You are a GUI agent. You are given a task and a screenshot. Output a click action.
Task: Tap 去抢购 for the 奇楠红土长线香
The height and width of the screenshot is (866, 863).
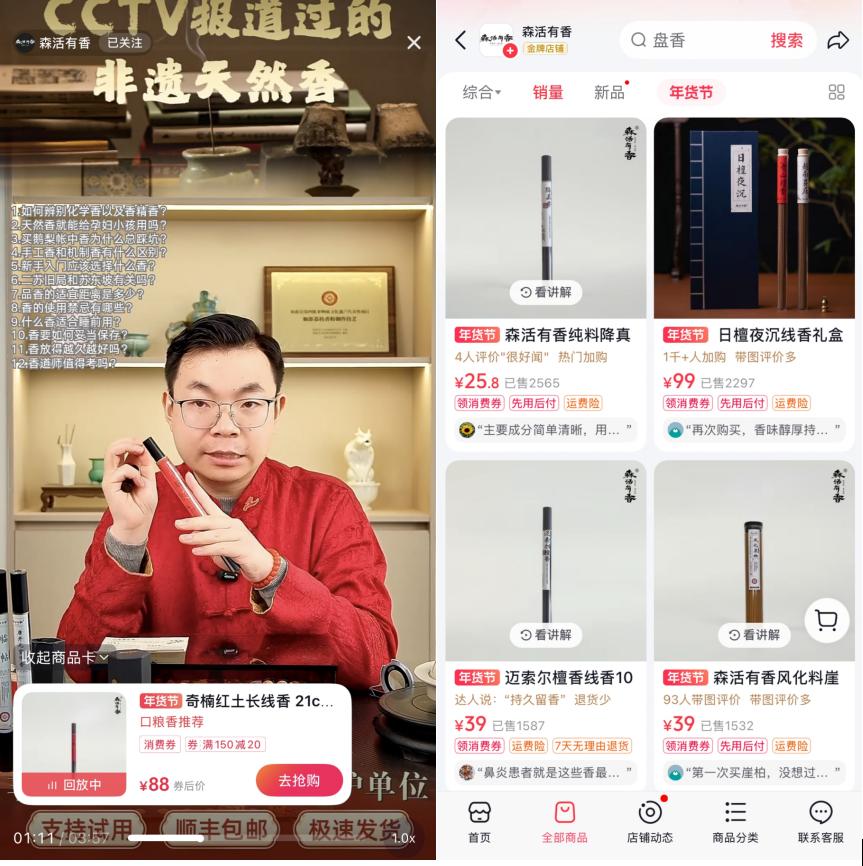[x=299, y=780]
